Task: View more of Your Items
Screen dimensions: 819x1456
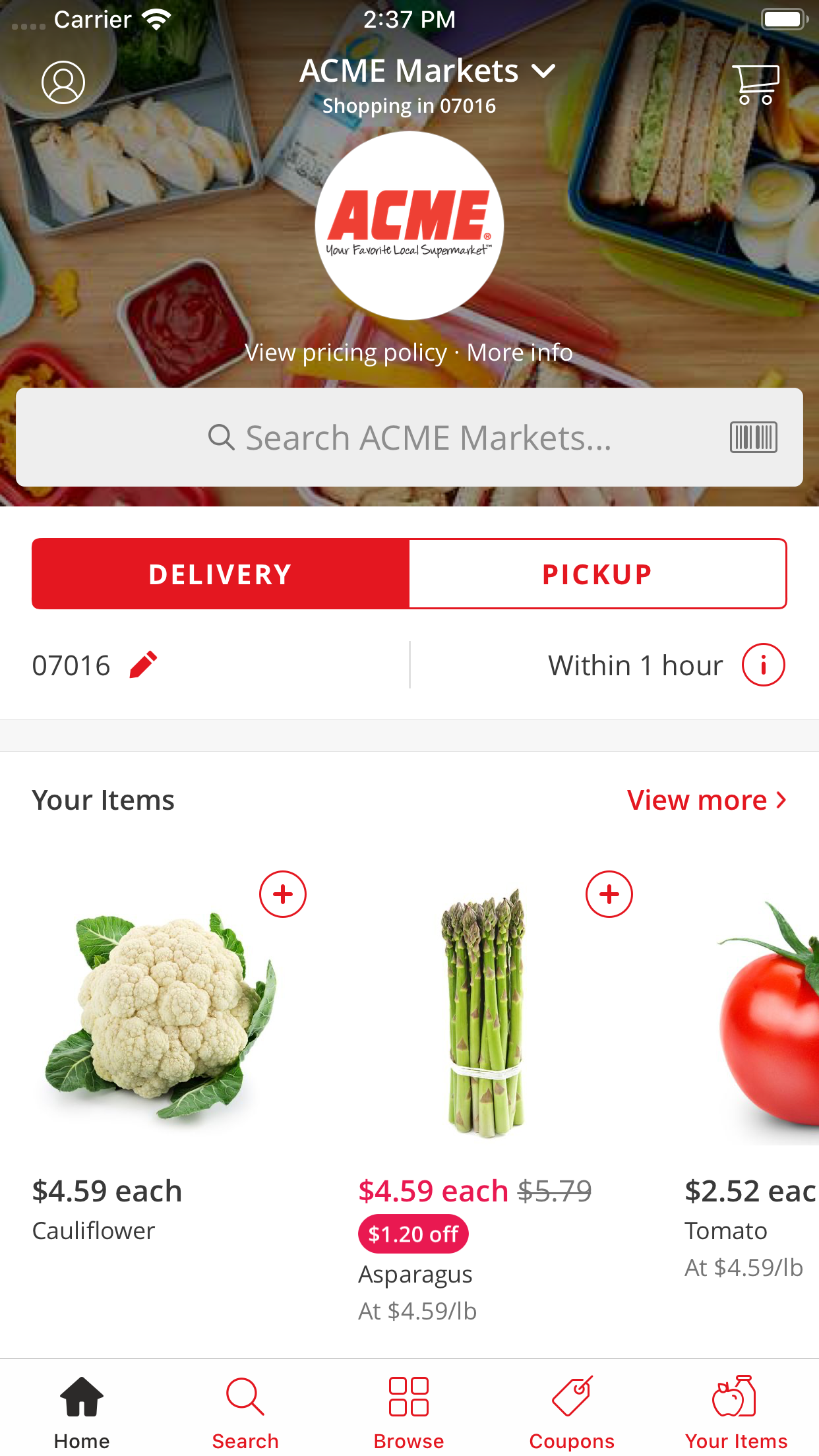Action: pos(706,800)
